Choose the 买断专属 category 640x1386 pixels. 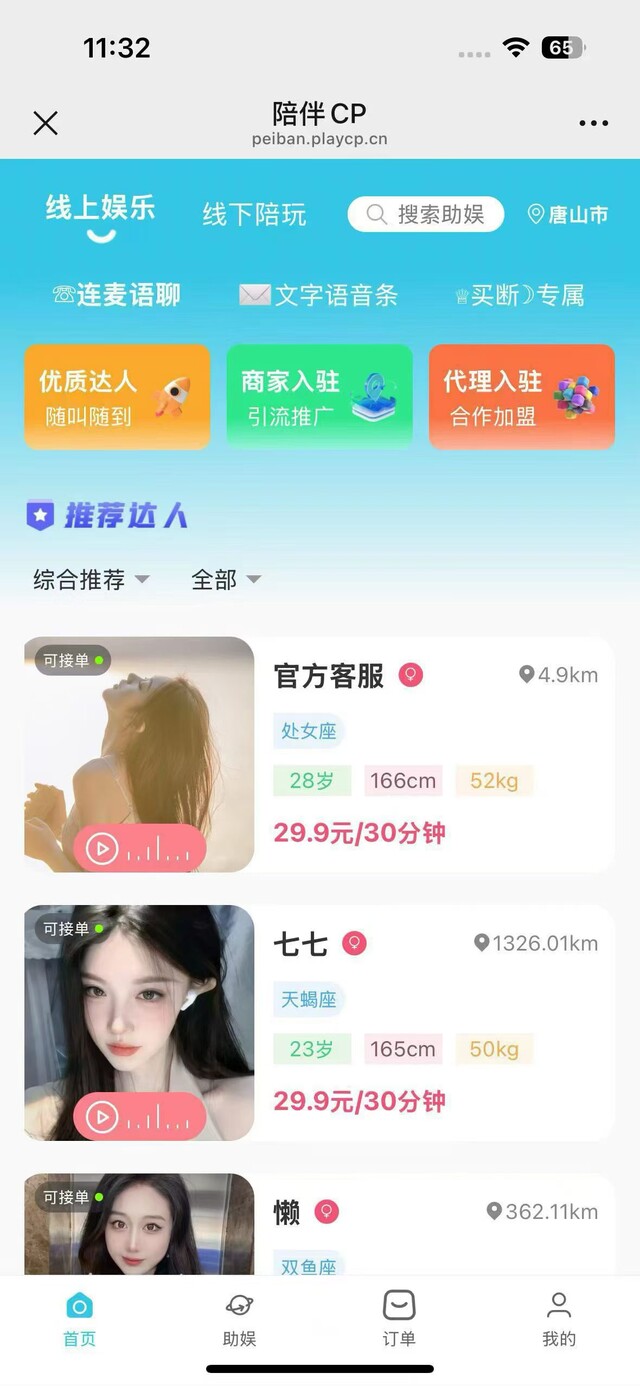coord(520,295)
